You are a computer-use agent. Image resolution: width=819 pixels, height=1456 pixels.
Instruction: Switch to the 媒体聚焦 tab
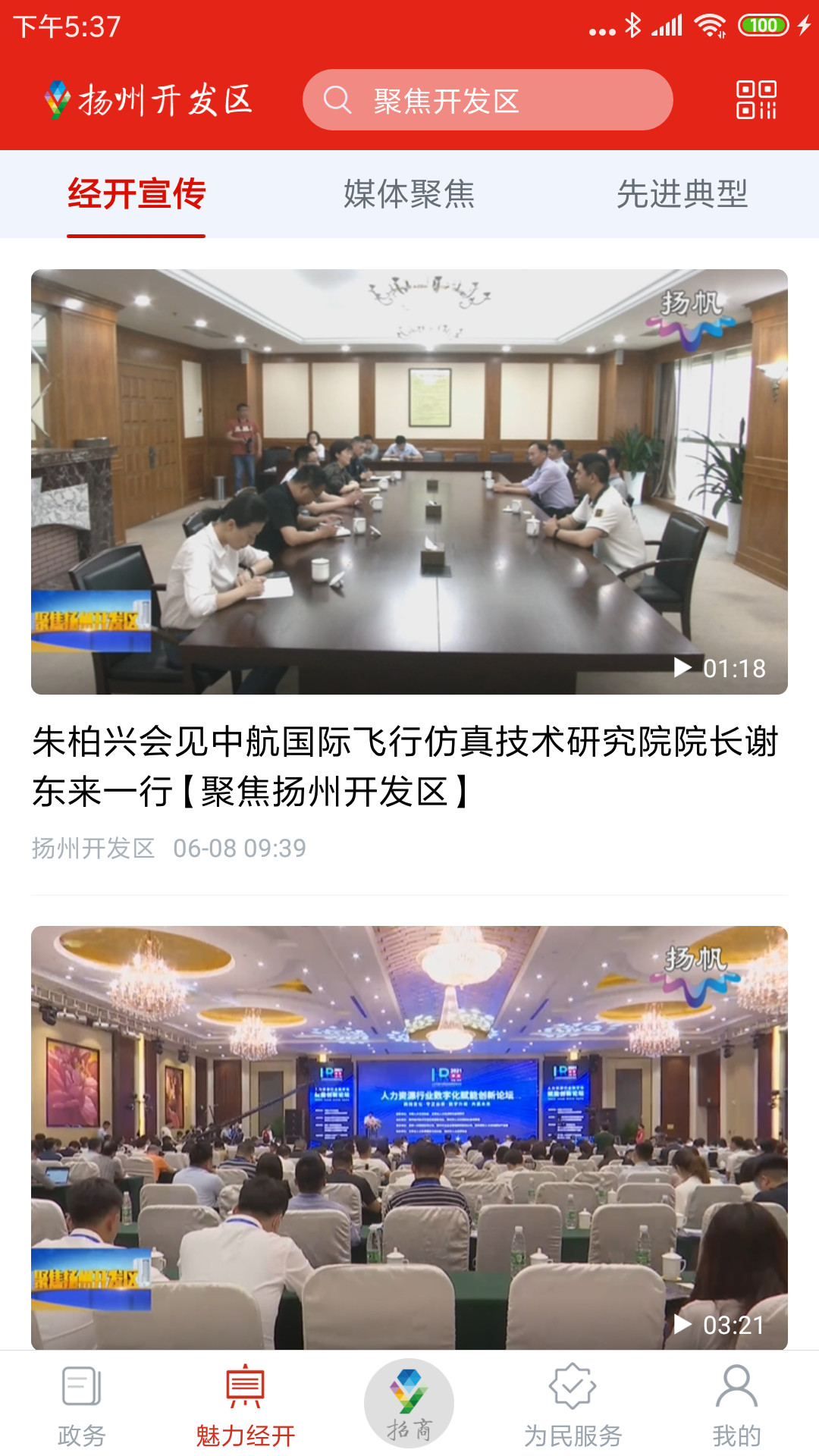click(409, 194)
